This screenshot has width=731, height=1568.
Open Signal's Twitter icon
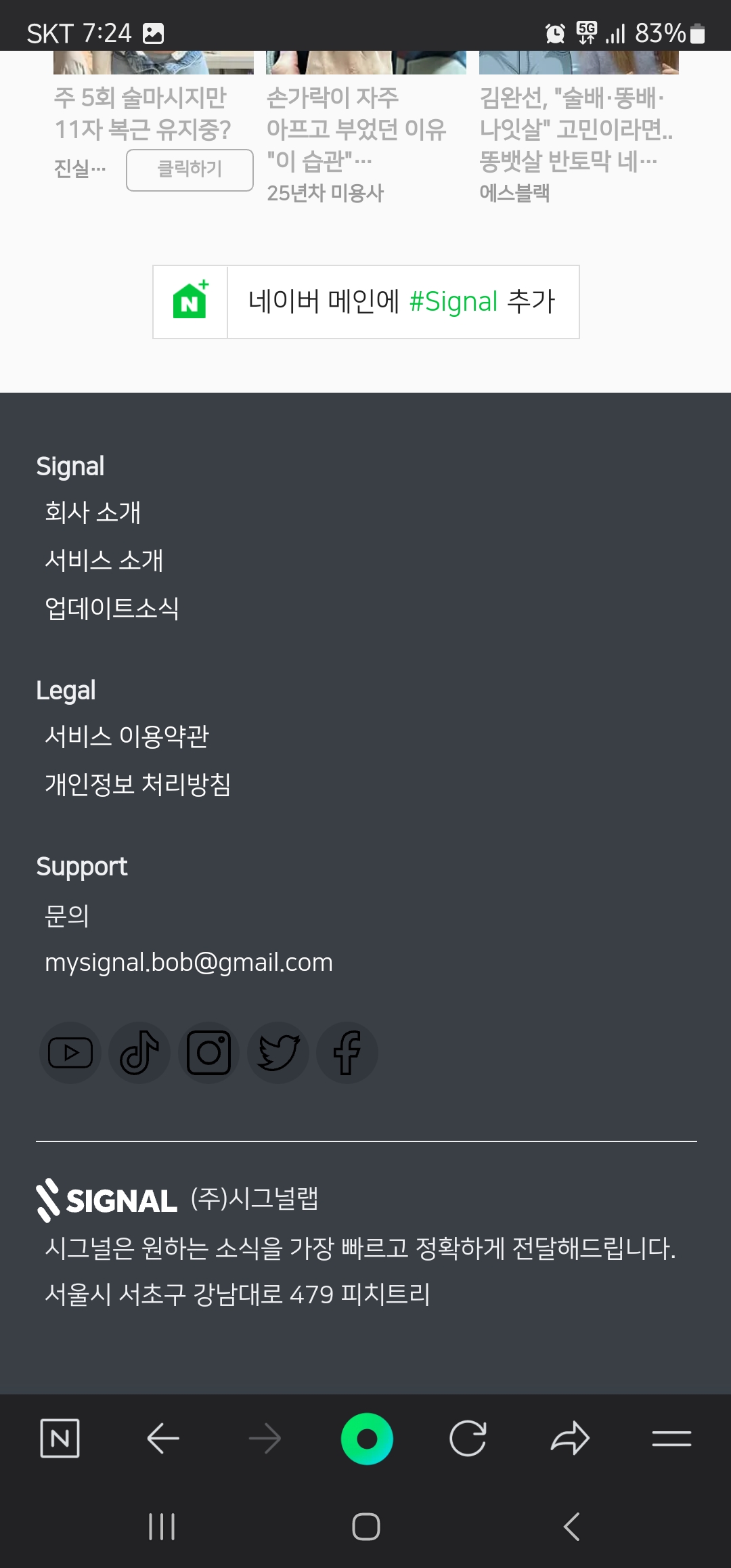click(278, 1053)
